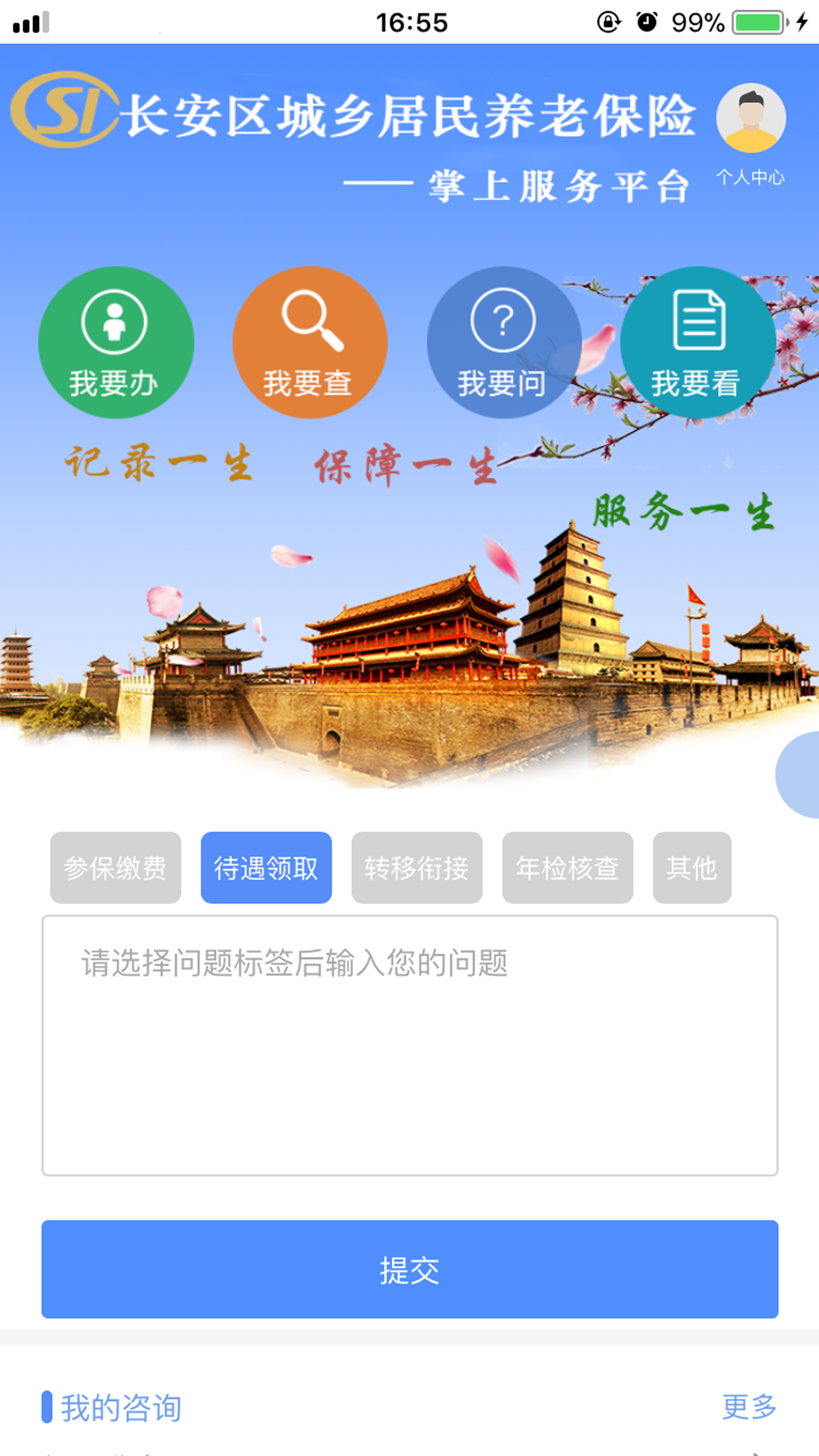Open the 我要查 query section

coord(309,342)
